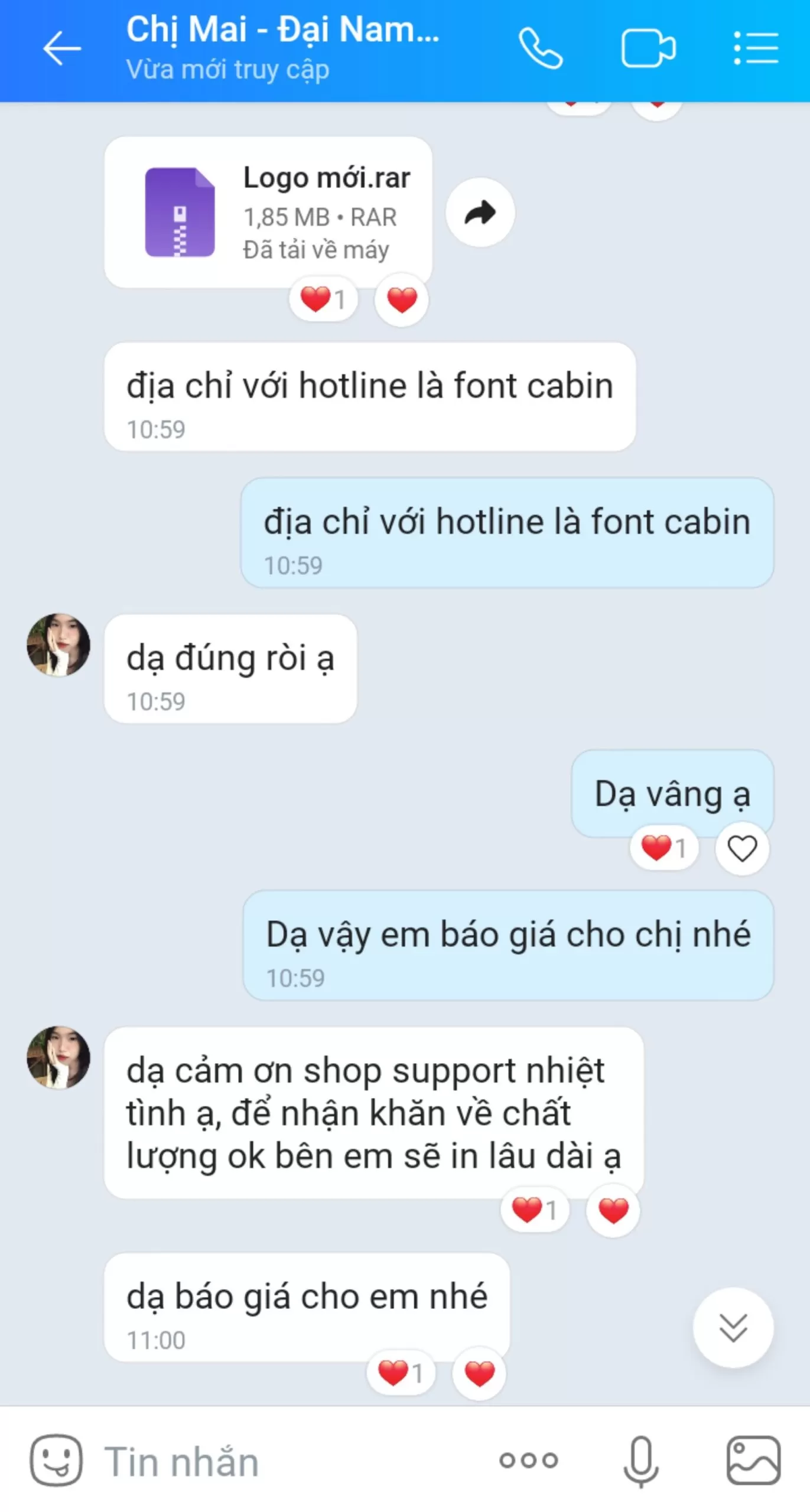Forward the Logo mới.rar file
The height and width of the screenshot is (1512, 810).
point(480,213)
